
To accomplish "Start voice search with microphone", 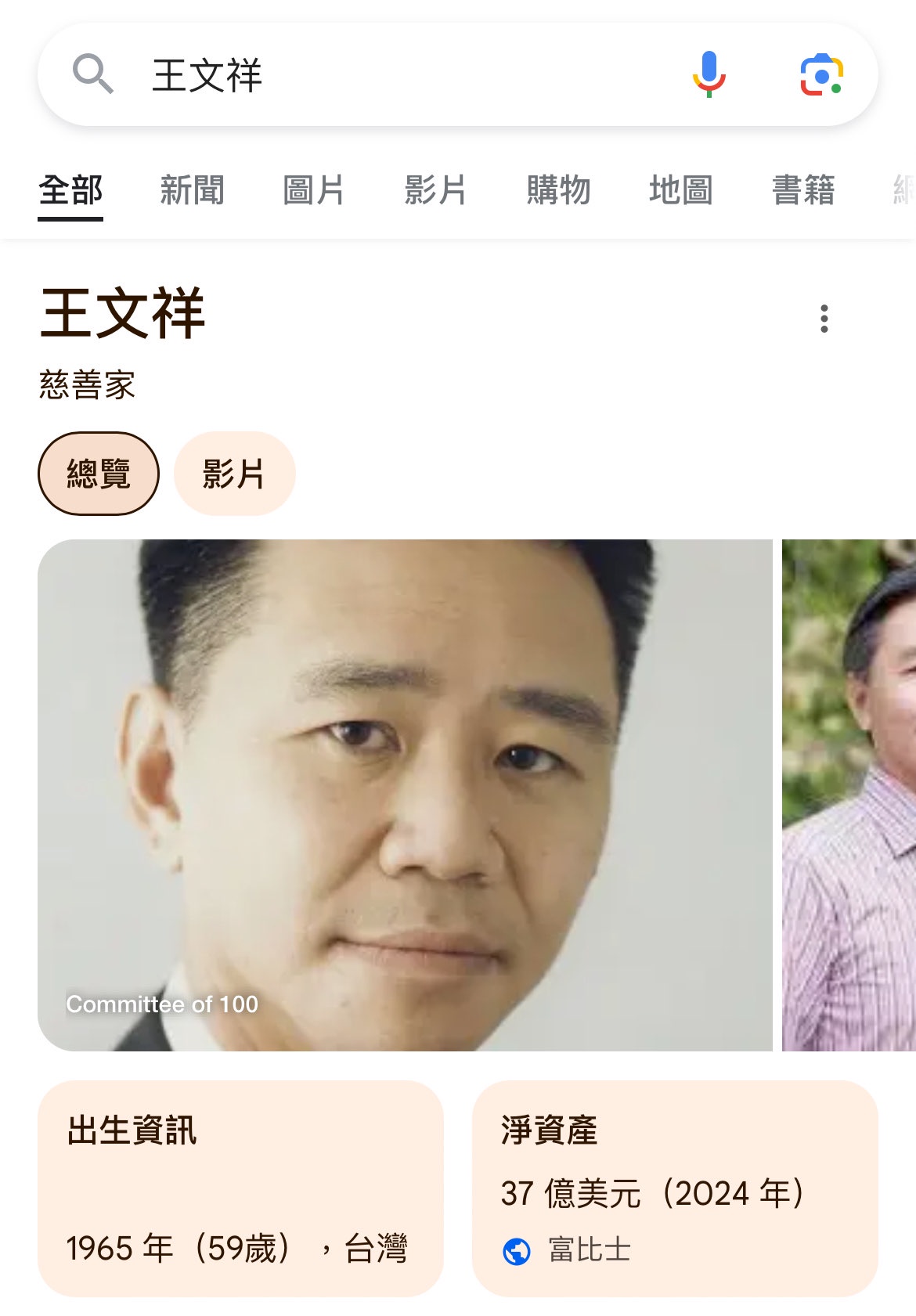I will [709, 75].
